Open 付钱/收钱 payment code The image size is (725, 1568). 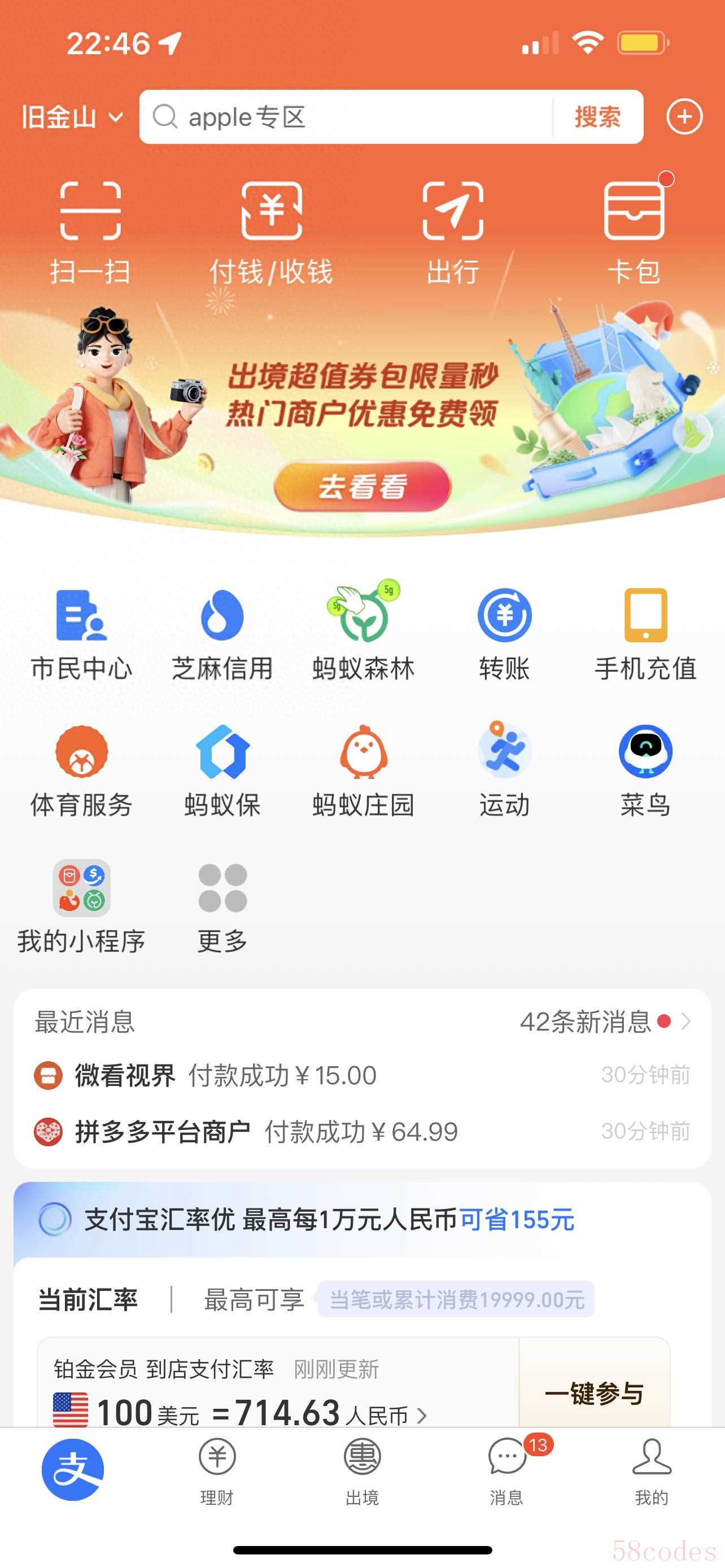tap(272, 231)
